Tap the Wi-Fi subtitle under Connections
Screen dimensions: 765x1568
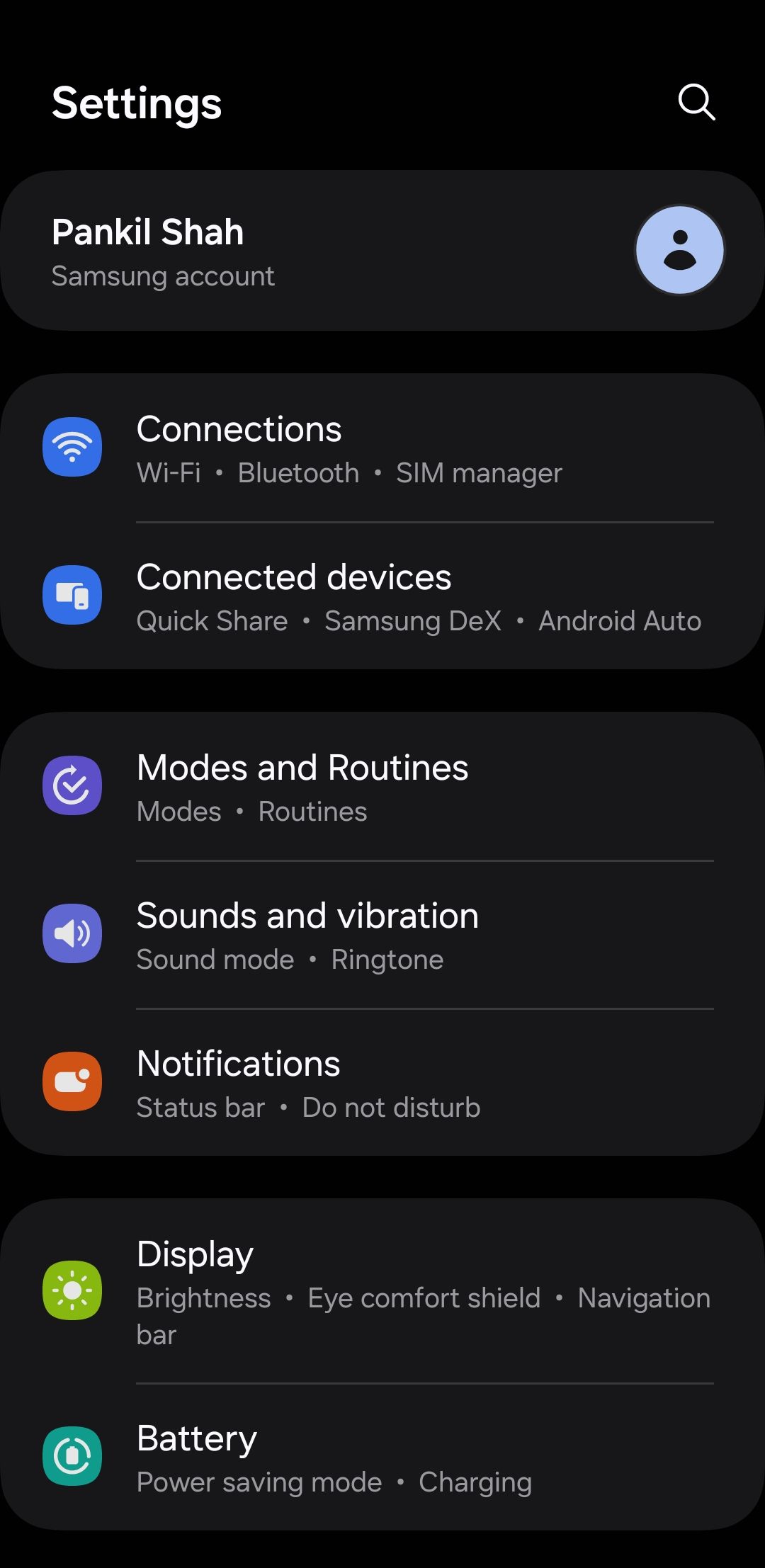[168, 472]
